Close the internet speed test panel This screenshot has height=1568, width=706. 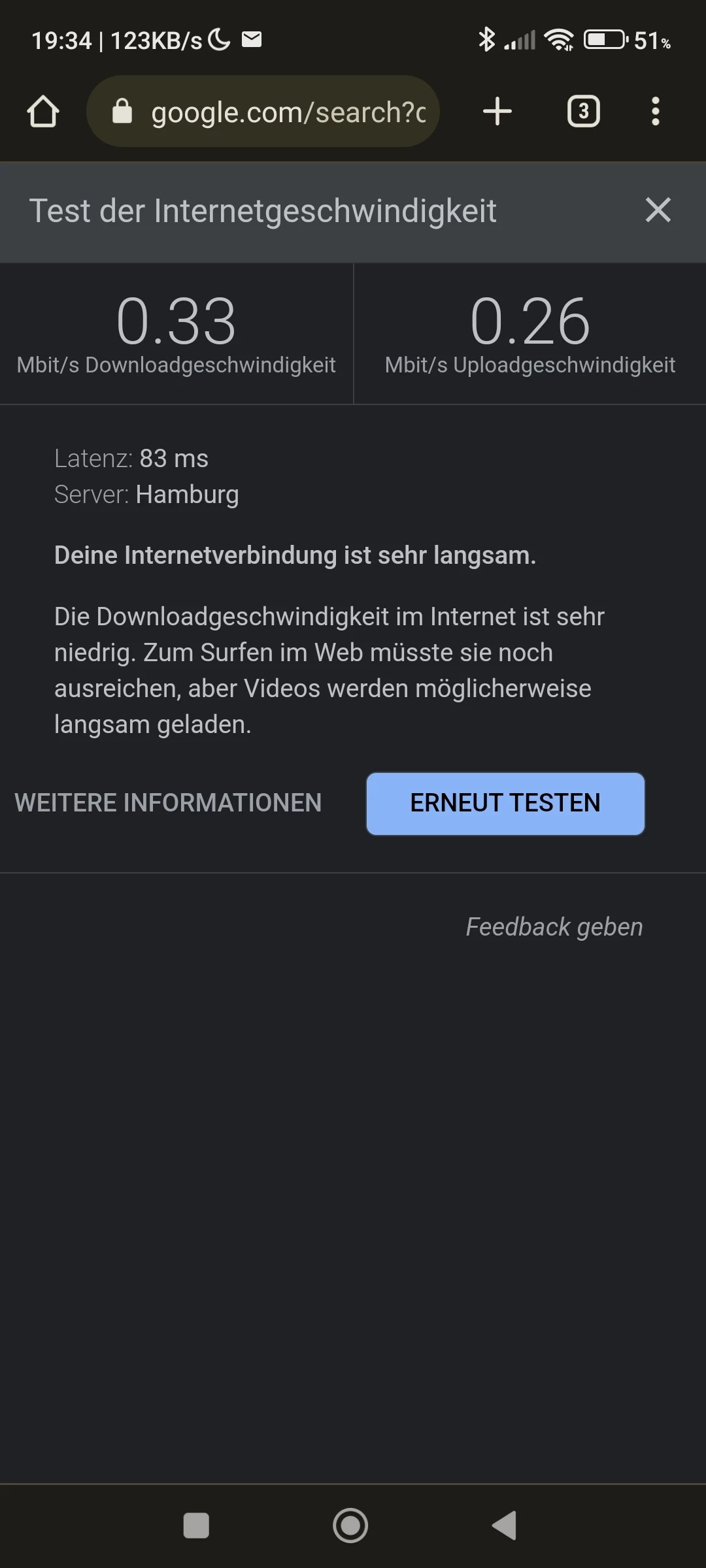[x=658, y=210]
